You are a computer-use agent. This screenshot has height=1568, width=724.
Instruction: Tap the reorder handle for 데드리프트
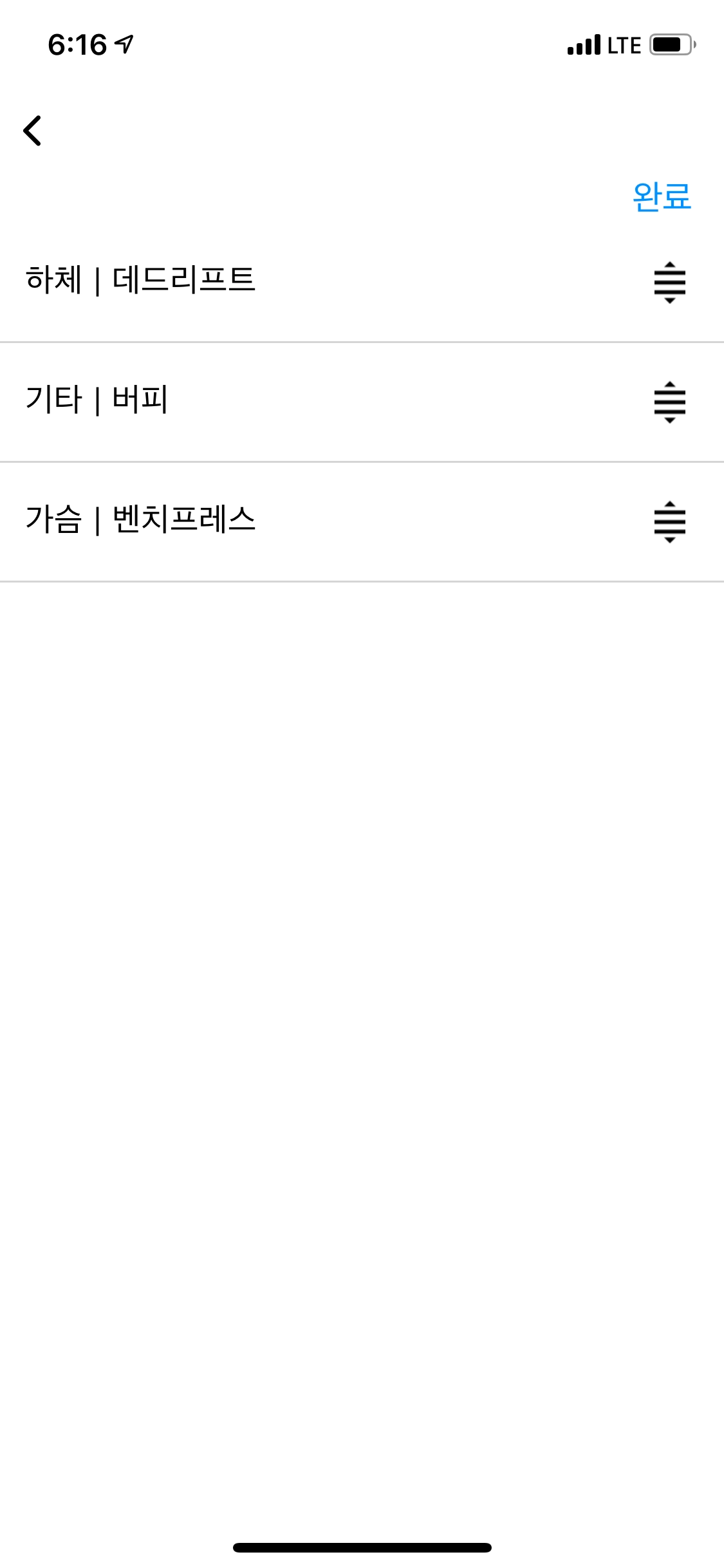[x=669, y=282]
